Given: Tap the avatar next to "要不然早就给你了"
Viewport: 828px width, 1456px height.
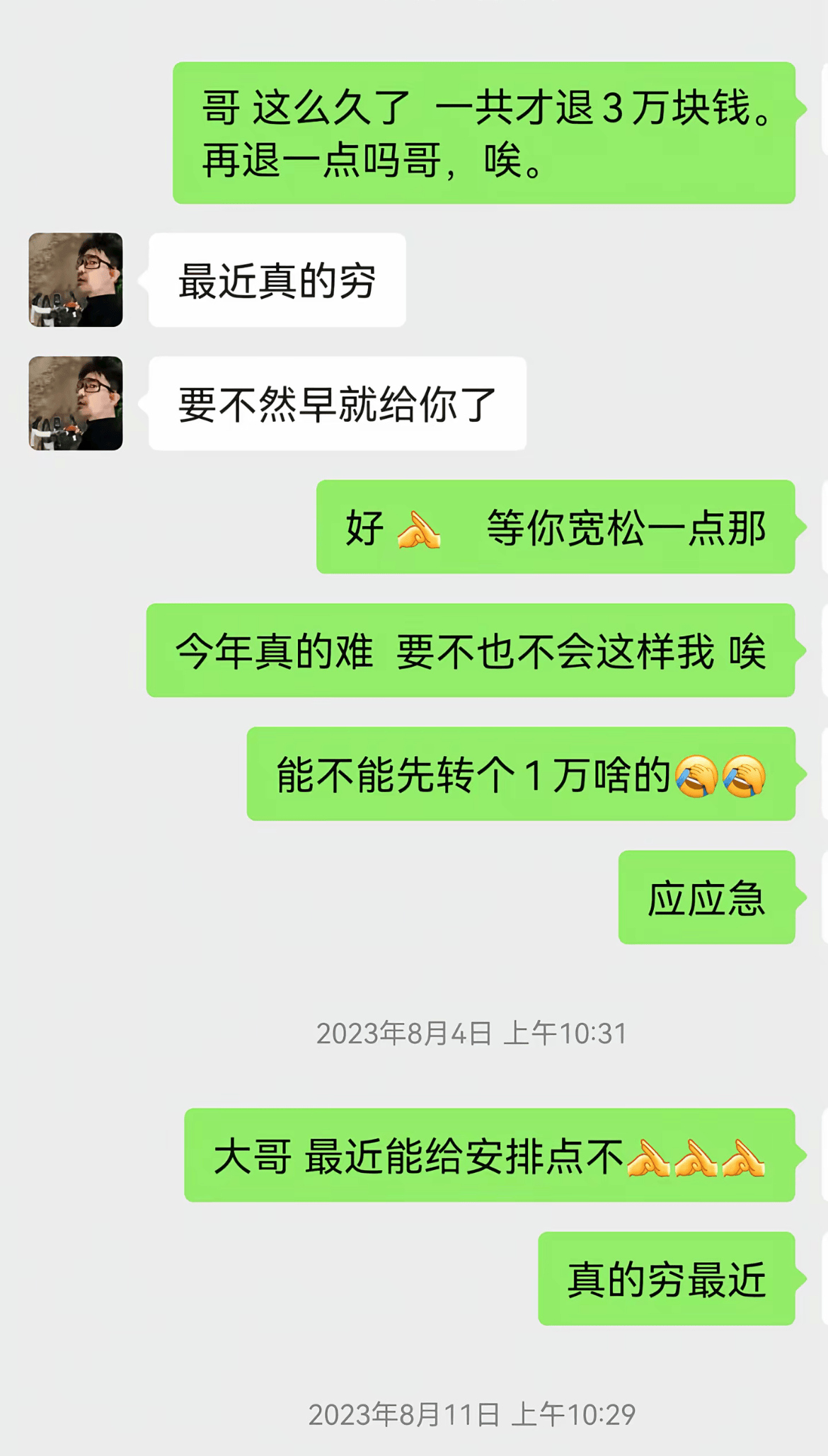Looking at the screenshot, I should coord(76,403).
